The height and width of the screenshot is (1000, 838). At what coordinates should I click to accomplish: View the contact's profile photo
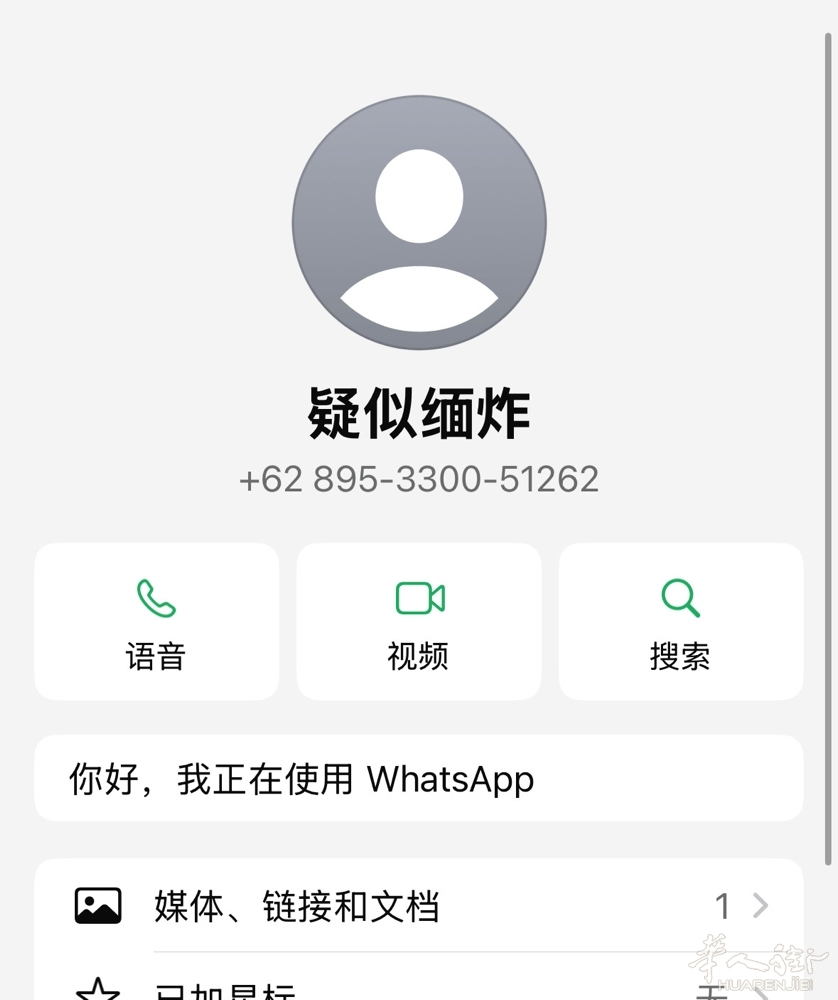pyautogui.click(x=419, y=223)
